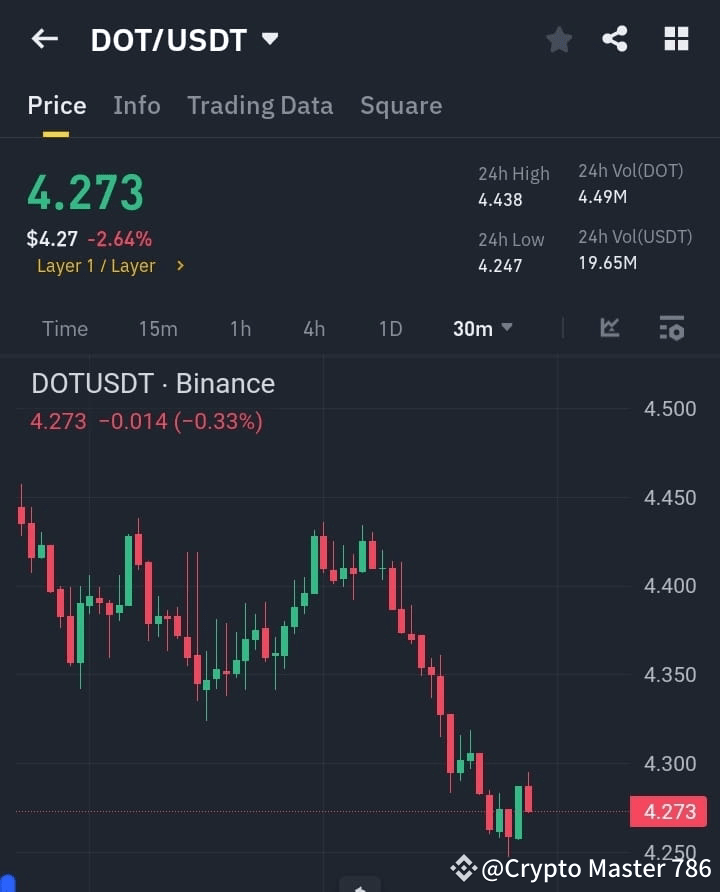
Task: Open the apps grid icon
Action: (676, 39)
